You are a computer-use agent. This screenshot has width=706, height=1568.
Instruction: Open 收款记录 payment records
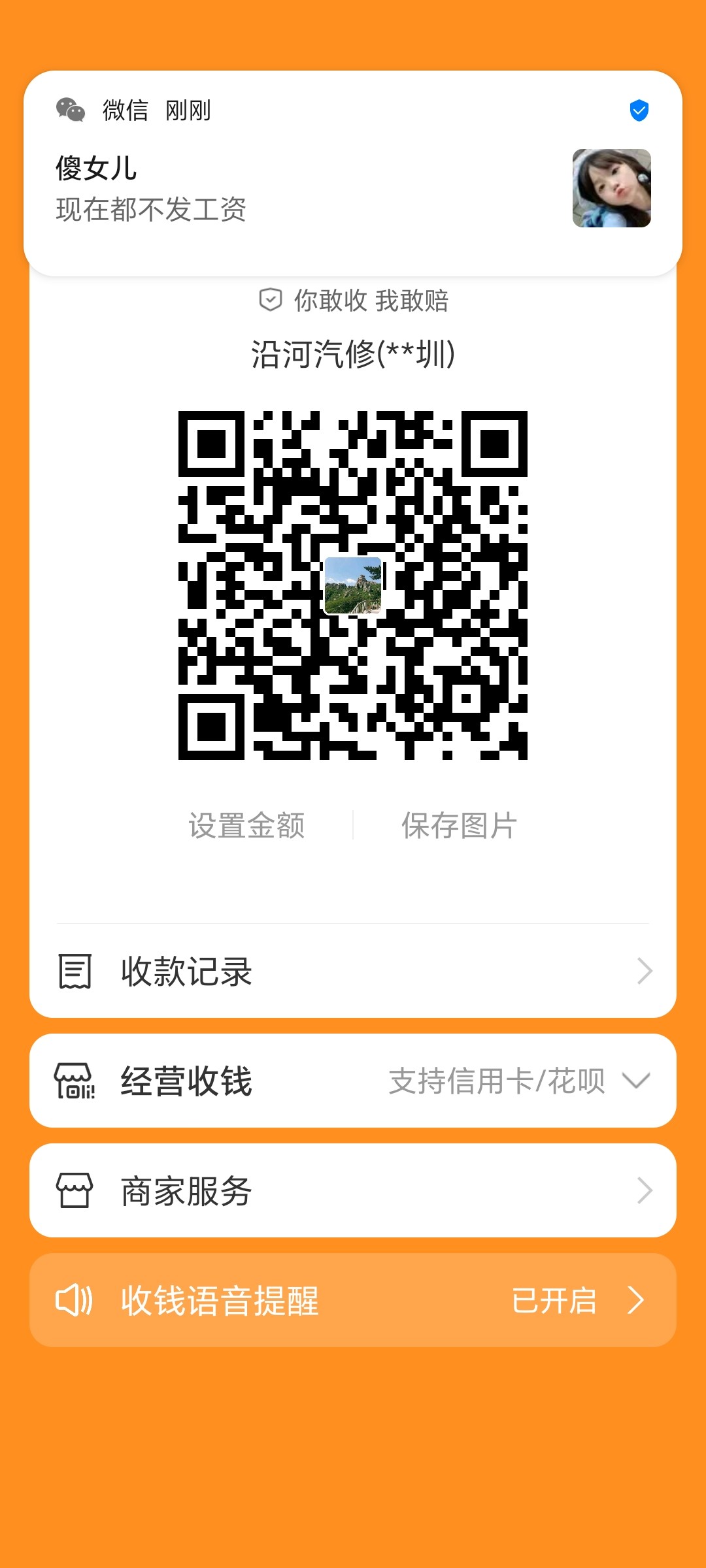click(353, 971)
